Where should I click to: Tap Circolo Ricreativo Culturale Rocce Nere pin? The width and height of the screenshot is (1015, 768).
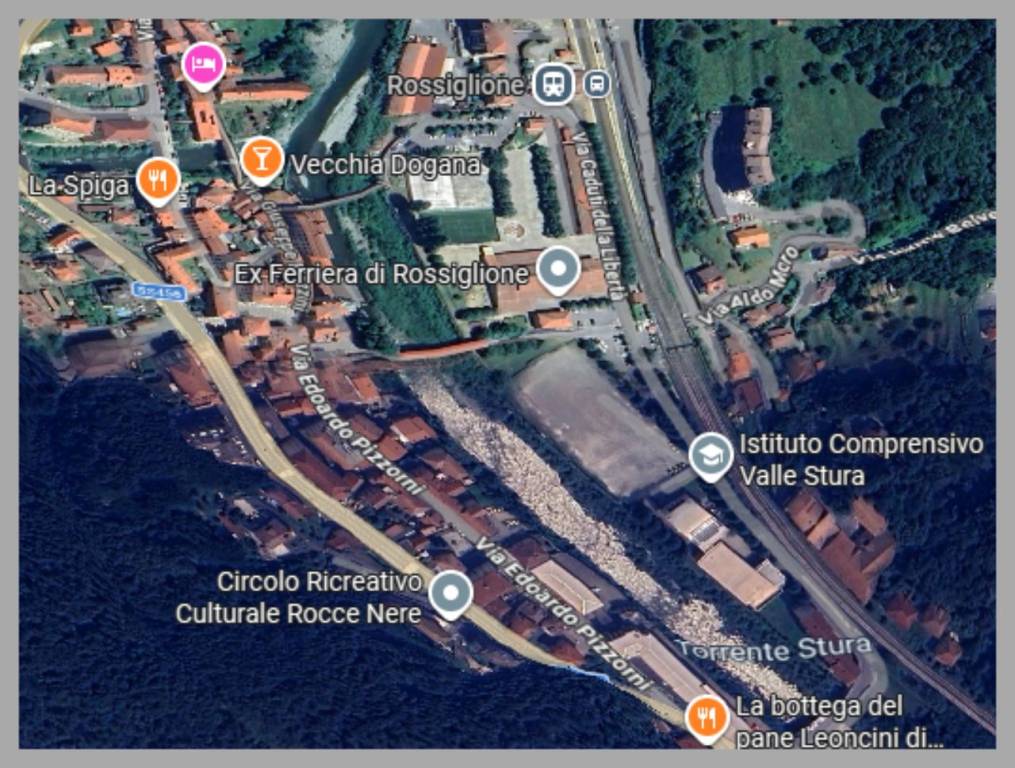click(450, 594)
